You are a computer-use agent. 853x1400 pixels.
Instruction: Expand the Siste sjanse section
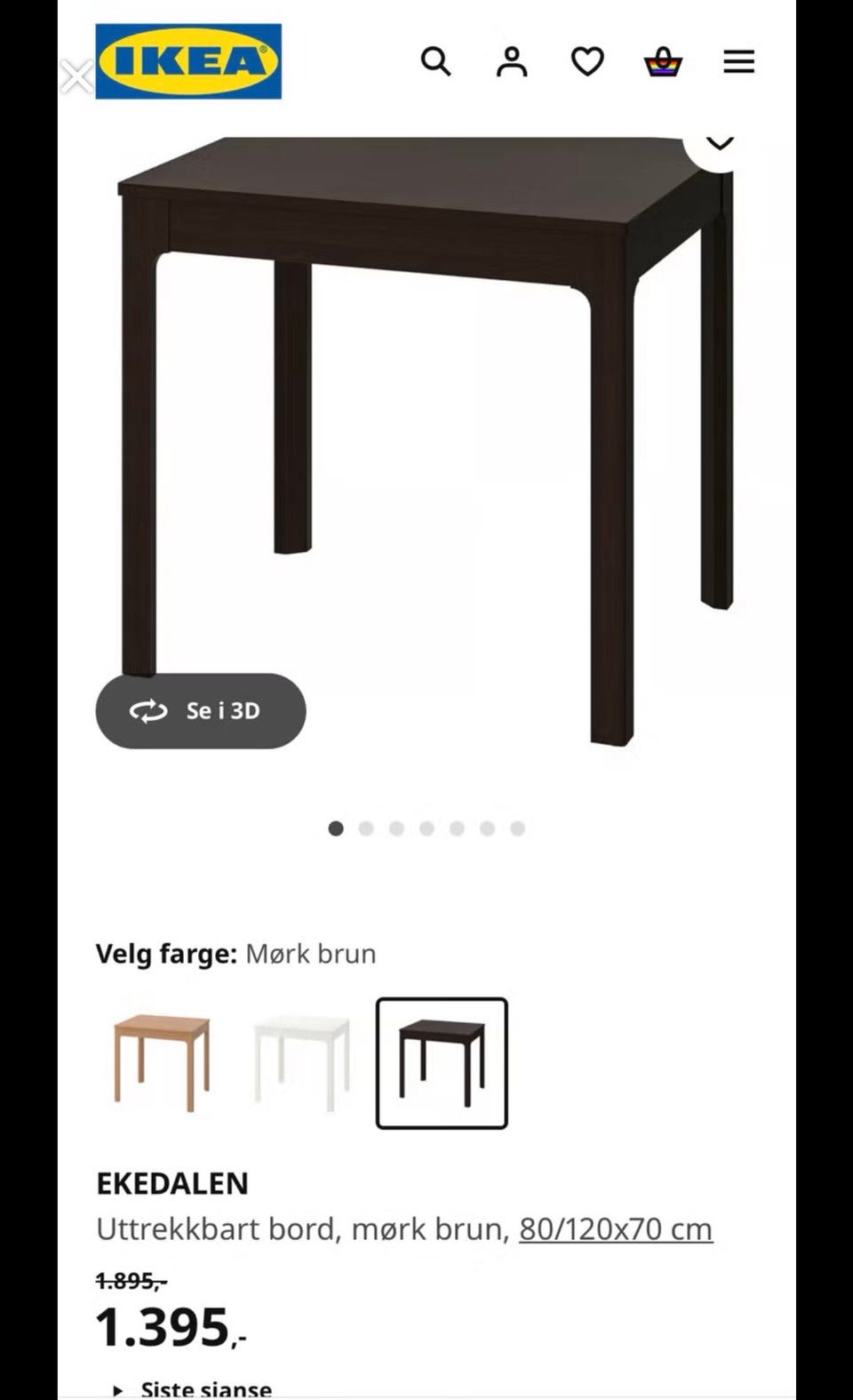pyautogui.click(x=204, y=1385)
